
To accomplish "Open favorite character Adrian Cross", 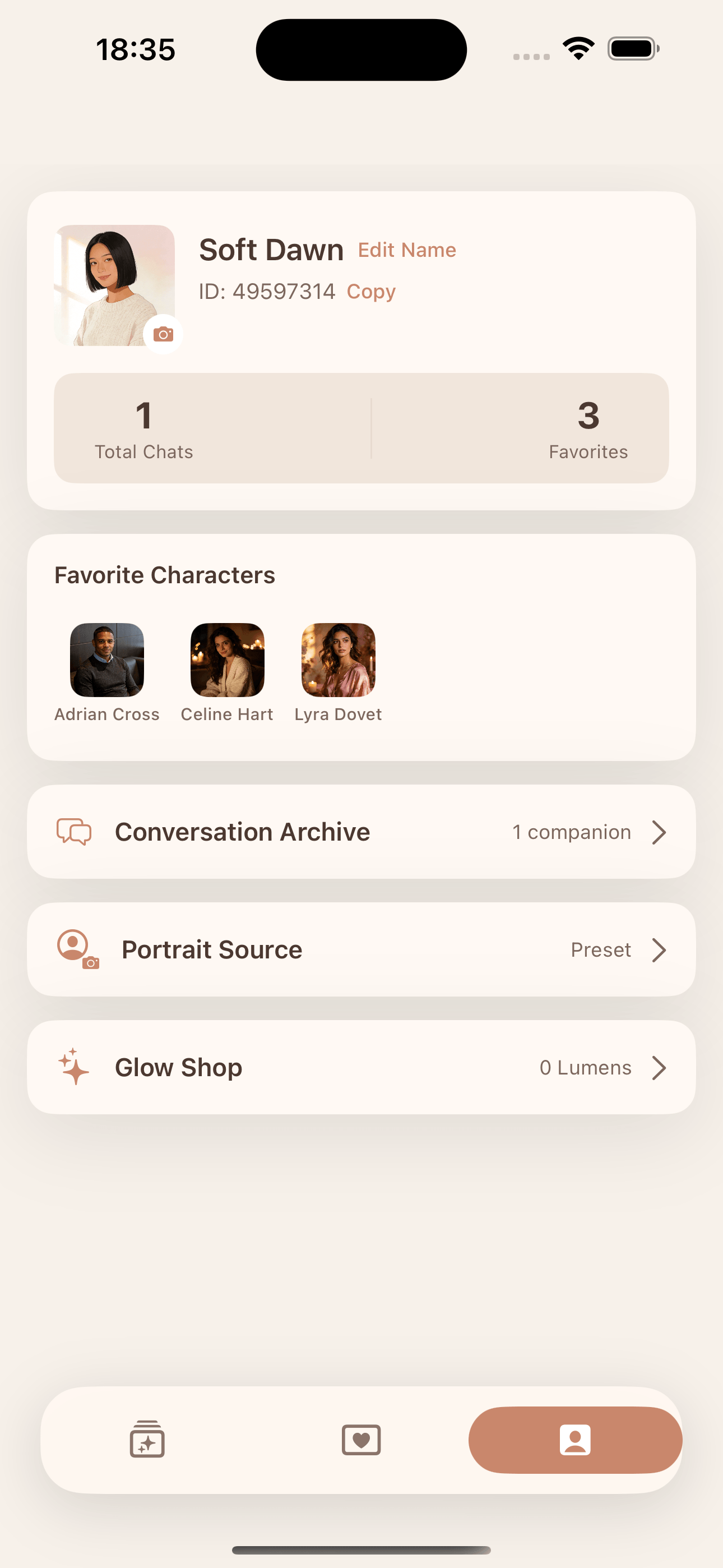I will [107, 672].
